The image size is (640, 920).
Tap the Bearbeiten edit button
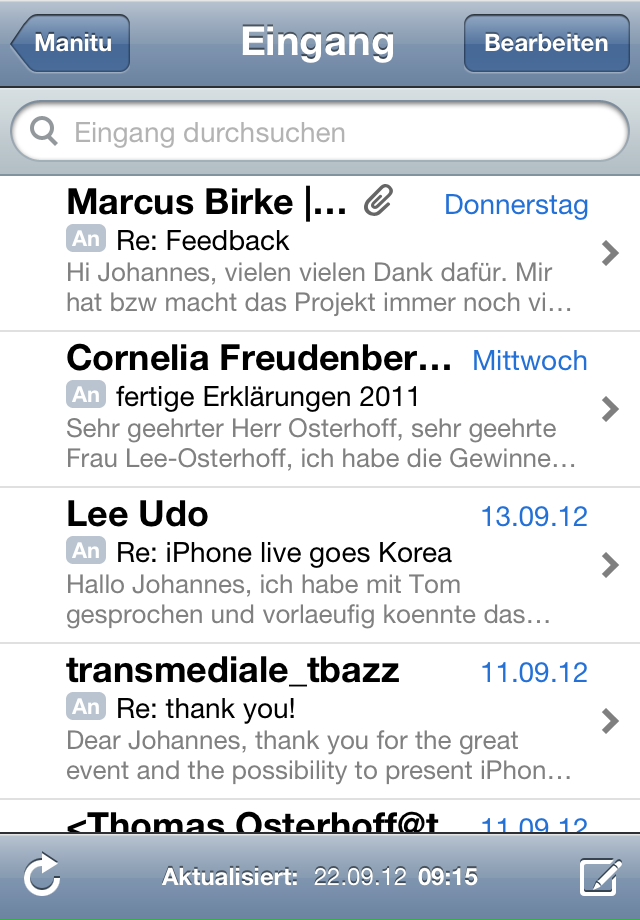pyautogui.click(x=546, y=44)
